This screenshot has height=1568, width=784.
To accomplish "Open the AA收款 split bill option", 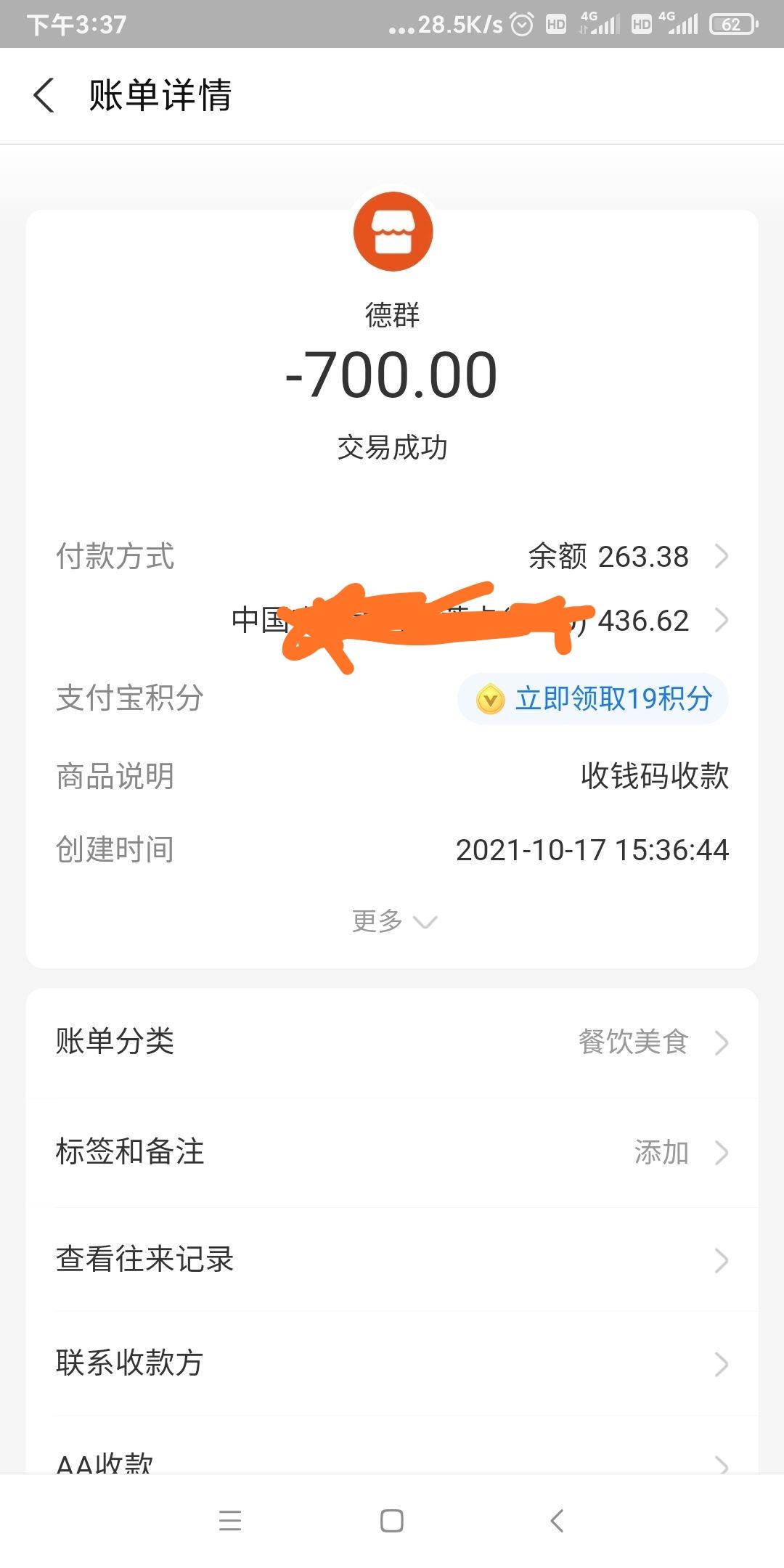I will coord(392,1461).
